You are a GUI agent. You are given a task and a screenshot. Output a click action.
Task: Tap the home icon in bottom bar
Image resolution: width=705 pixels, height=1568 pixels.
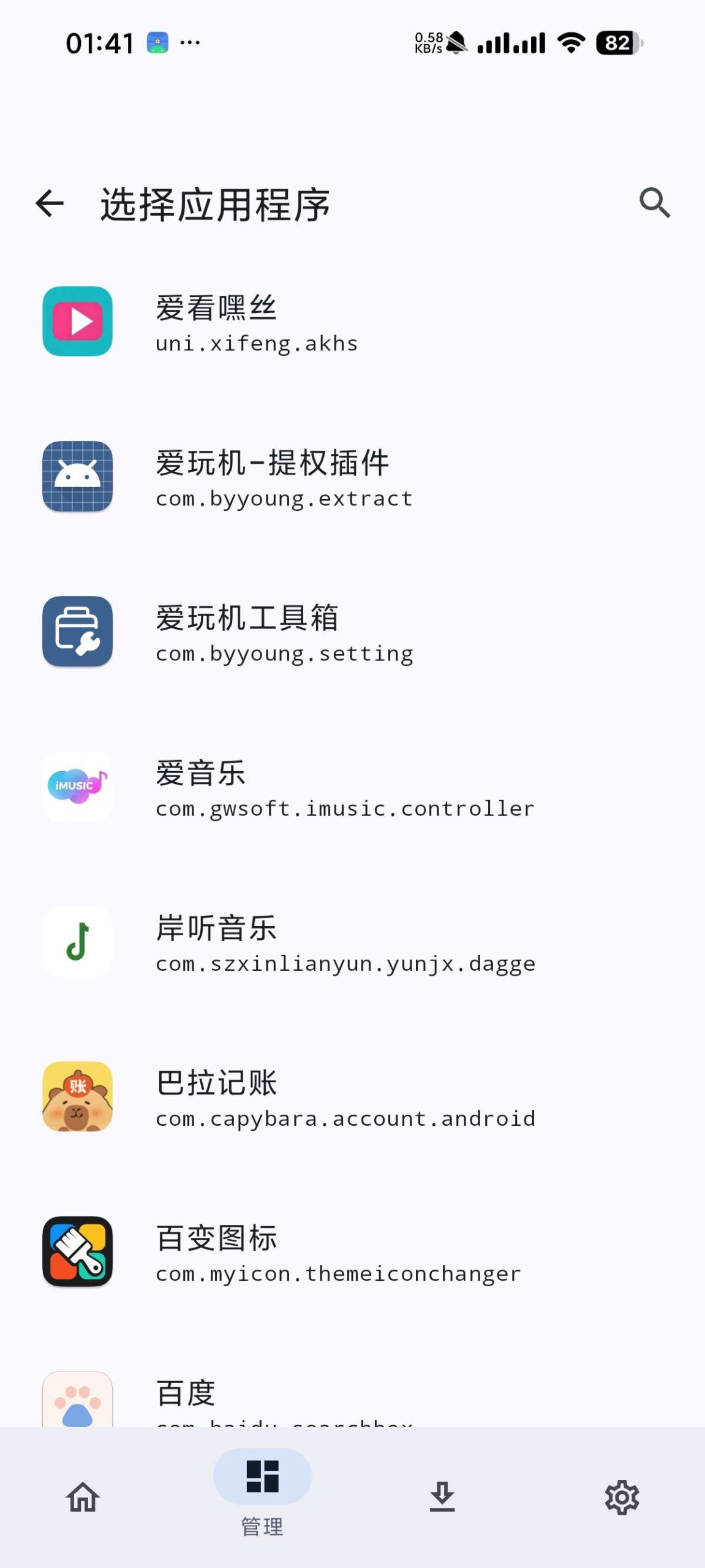point(83,1498)
